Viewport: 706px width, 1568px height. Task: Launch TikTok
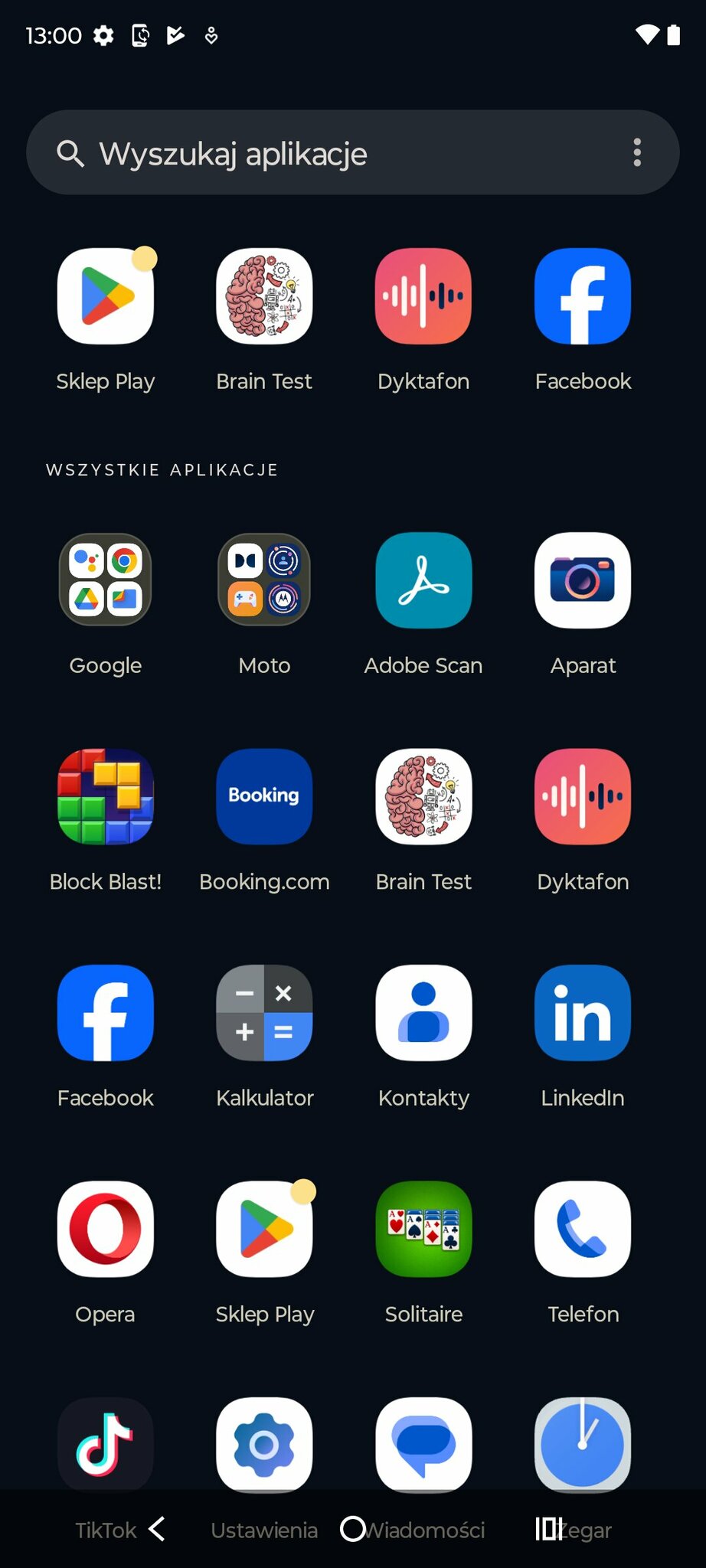(x=106, y=1445)
